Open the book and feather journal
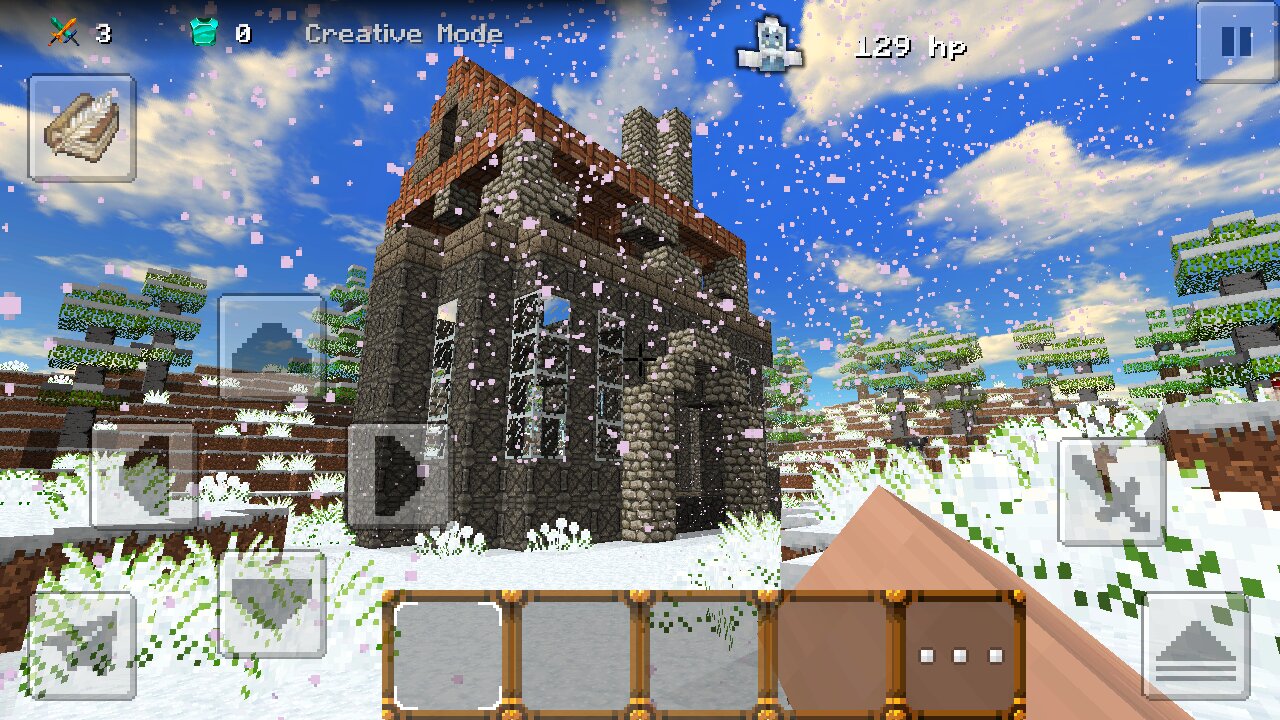1280x720 pixels. tap(82, 128)
